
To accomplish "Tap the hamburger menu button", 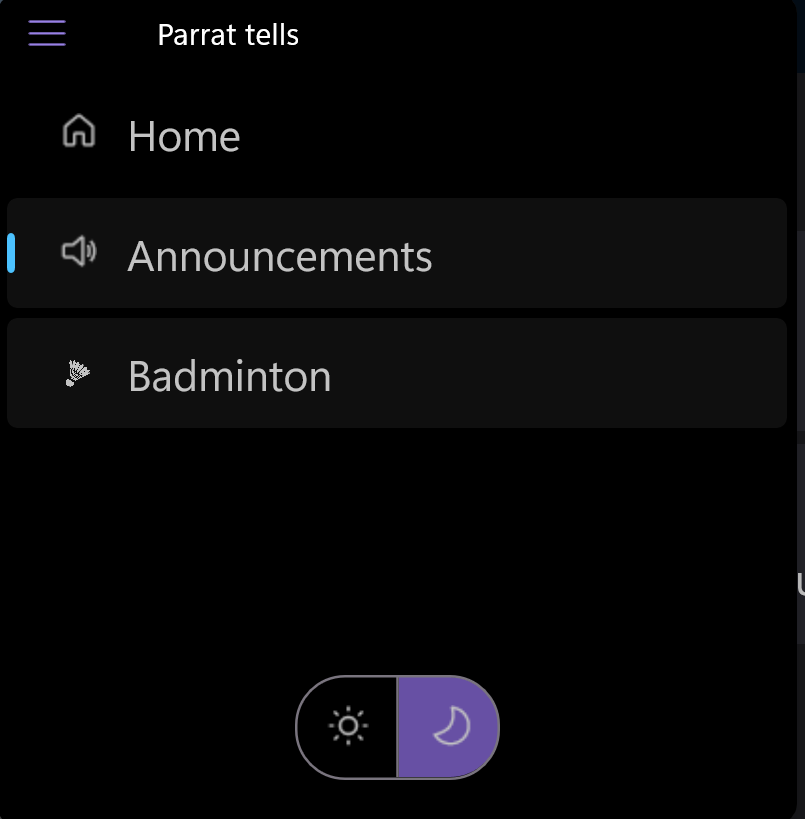I will coord(47,33).
